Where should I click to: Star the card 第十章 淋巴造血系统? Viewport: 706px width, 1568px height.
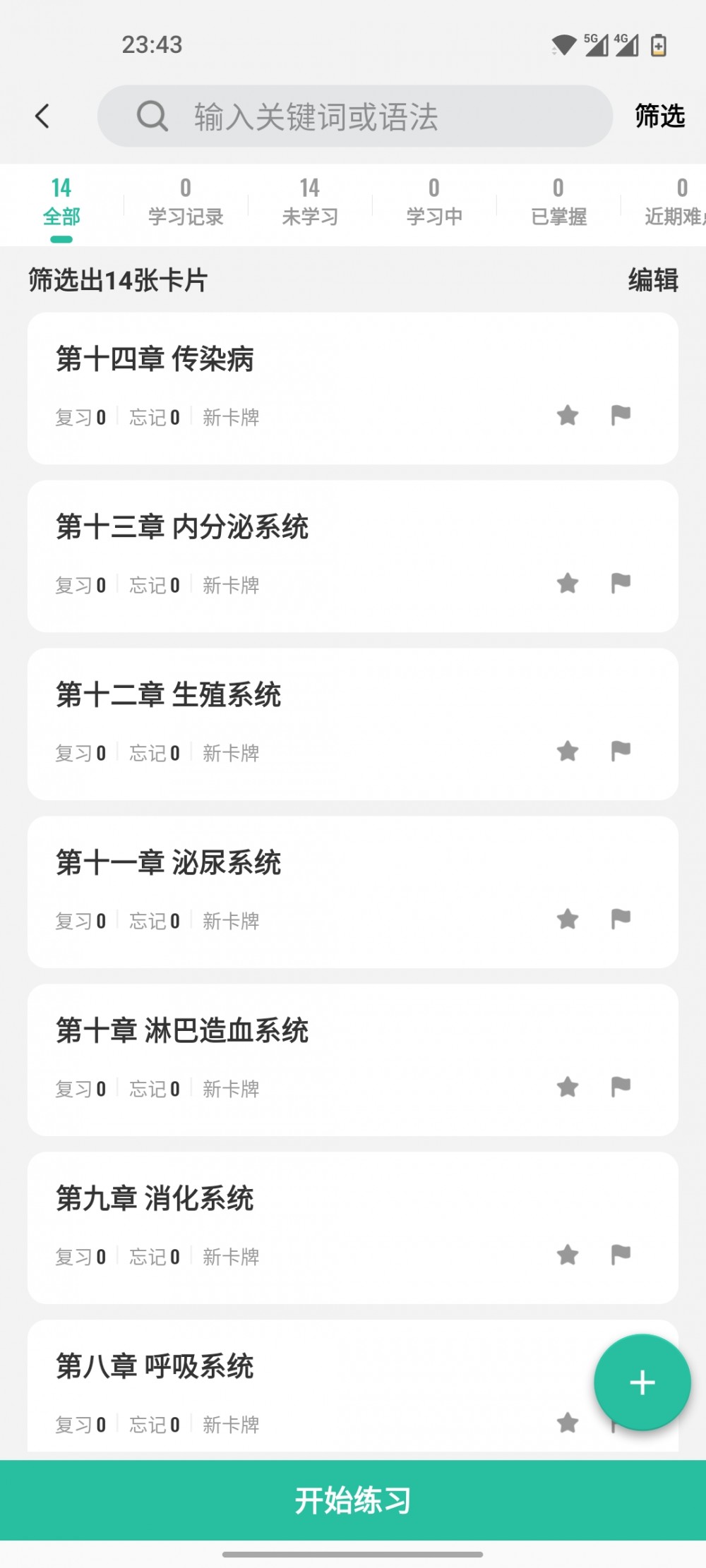[568, 1087]
